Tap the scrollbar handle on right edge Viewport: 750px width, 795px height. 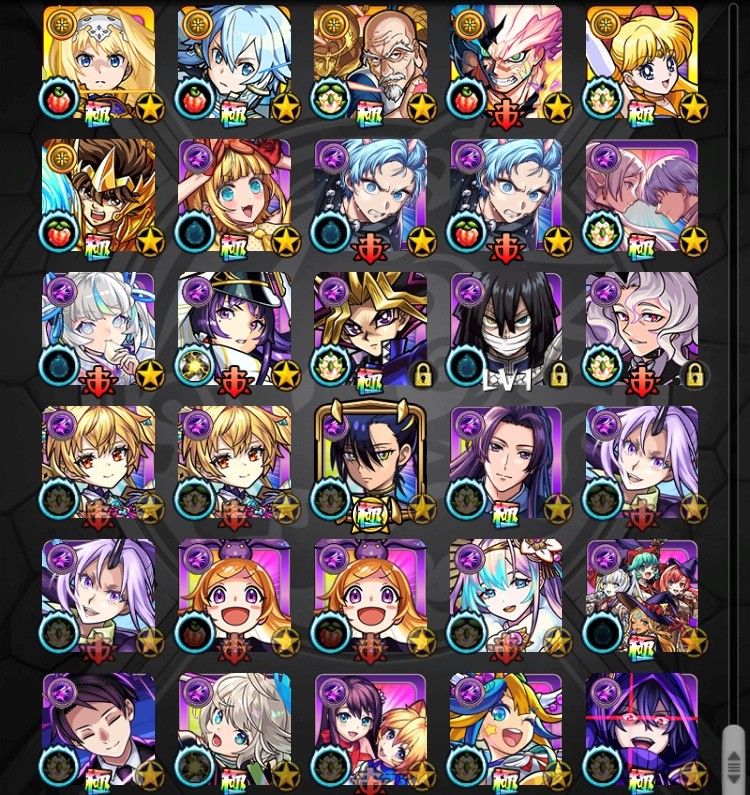[734, 757]
